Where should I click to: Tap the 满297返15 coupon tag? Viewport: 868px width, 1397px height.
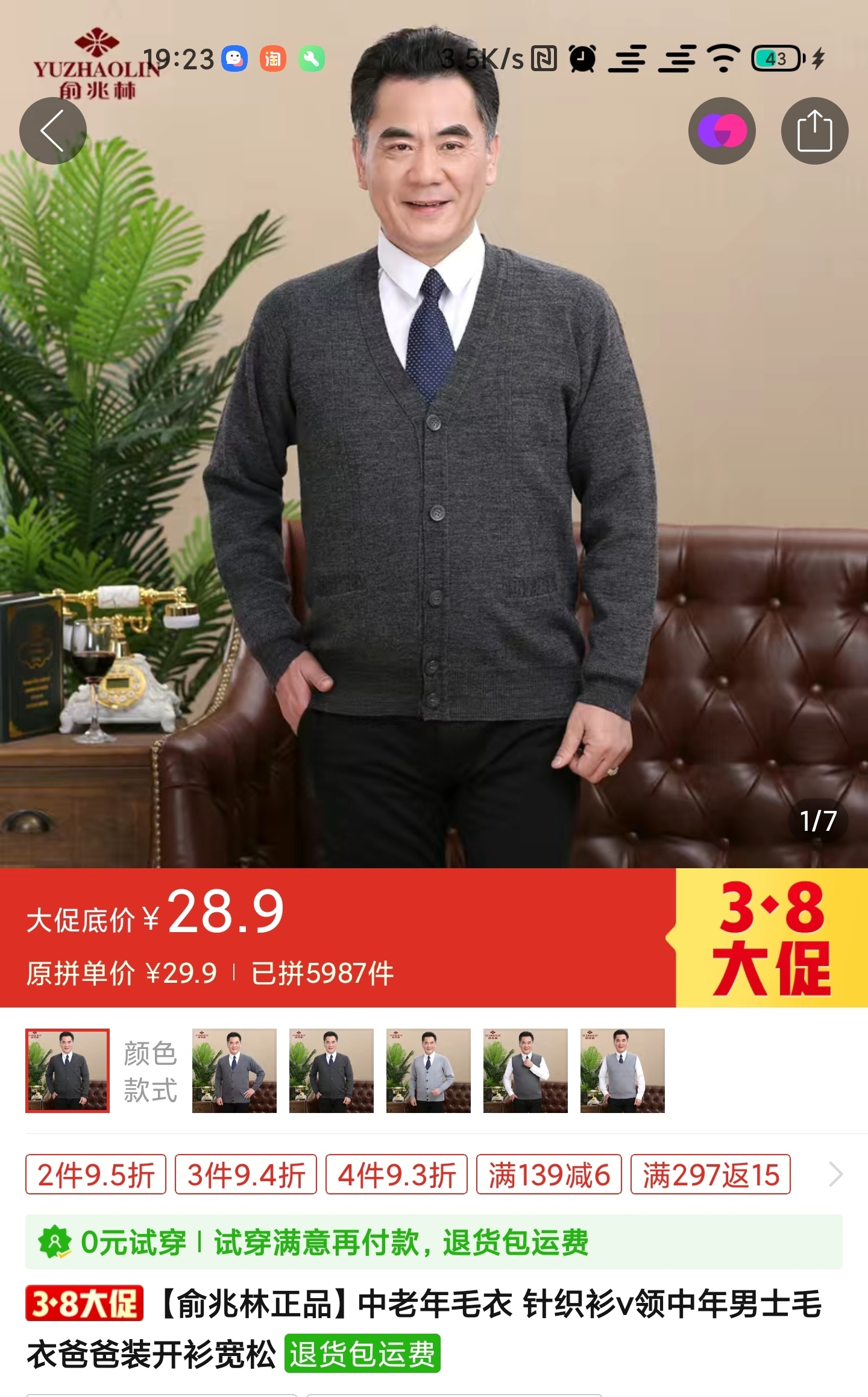click(x=710, y=1174)
